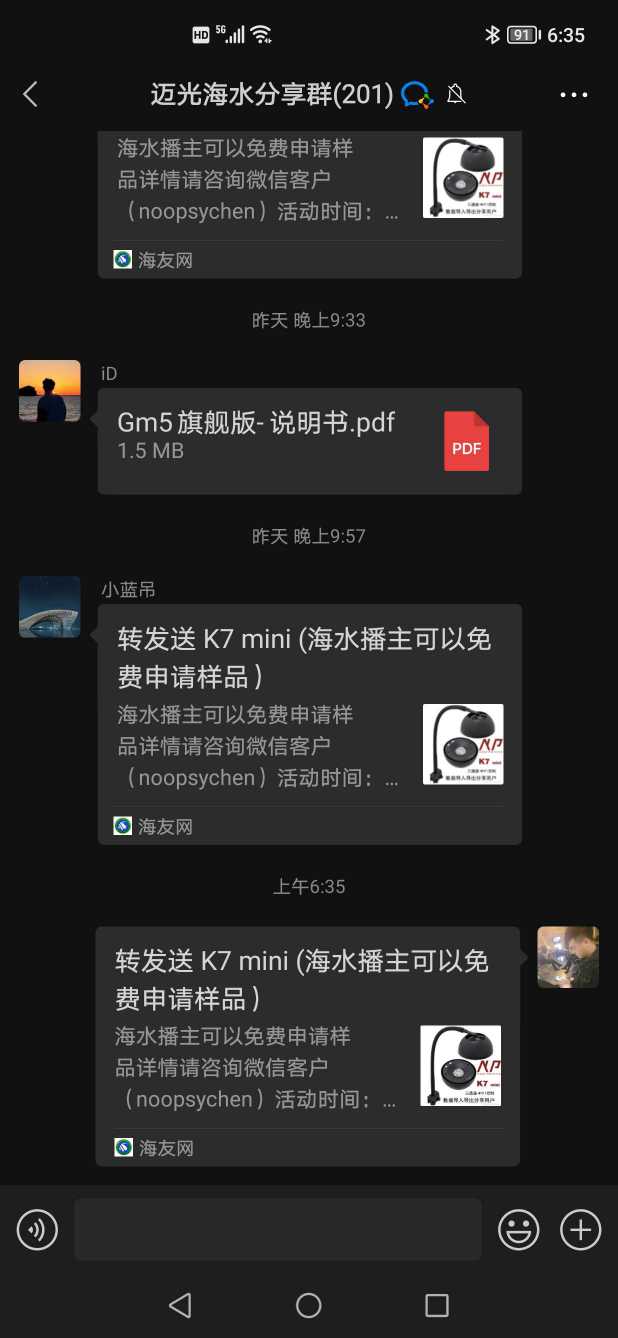618x1338 pixels.
Task: Open Gm5 旗舰版 说明书 PDF file
Action: pos(309,441)
